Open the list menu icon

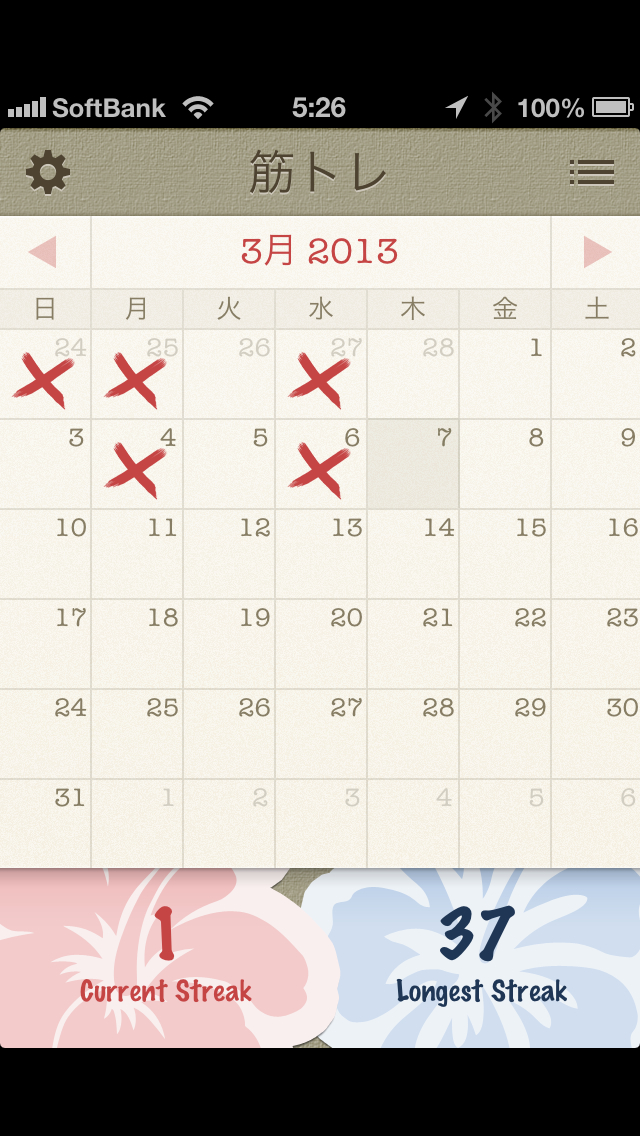point(591,173)
